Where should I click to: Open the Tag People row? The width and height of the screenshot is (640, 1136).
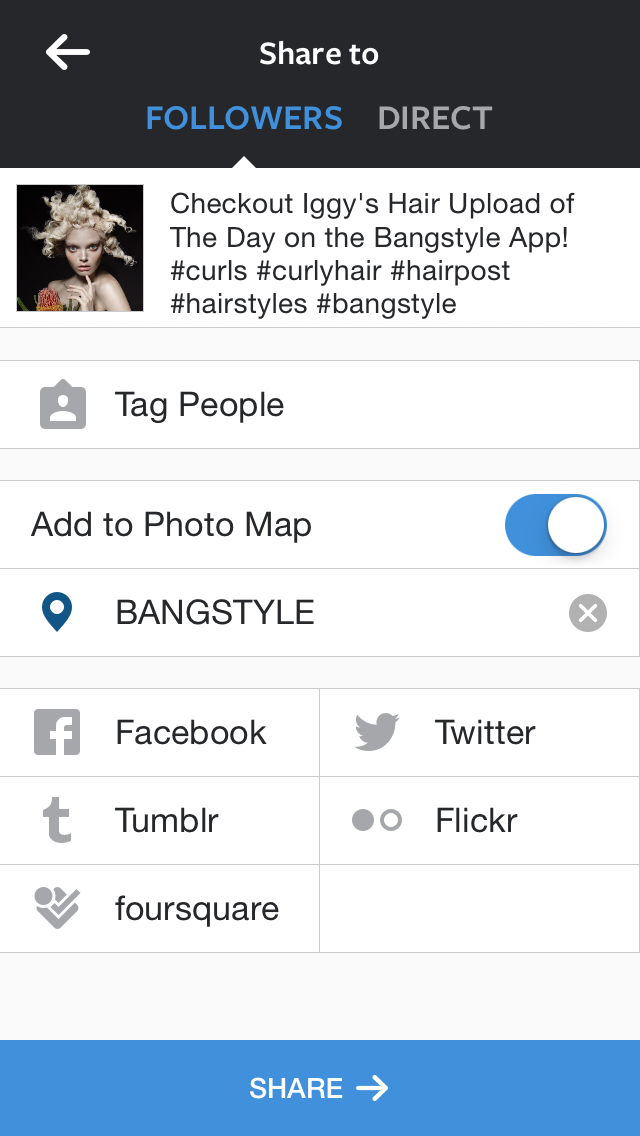320,404
